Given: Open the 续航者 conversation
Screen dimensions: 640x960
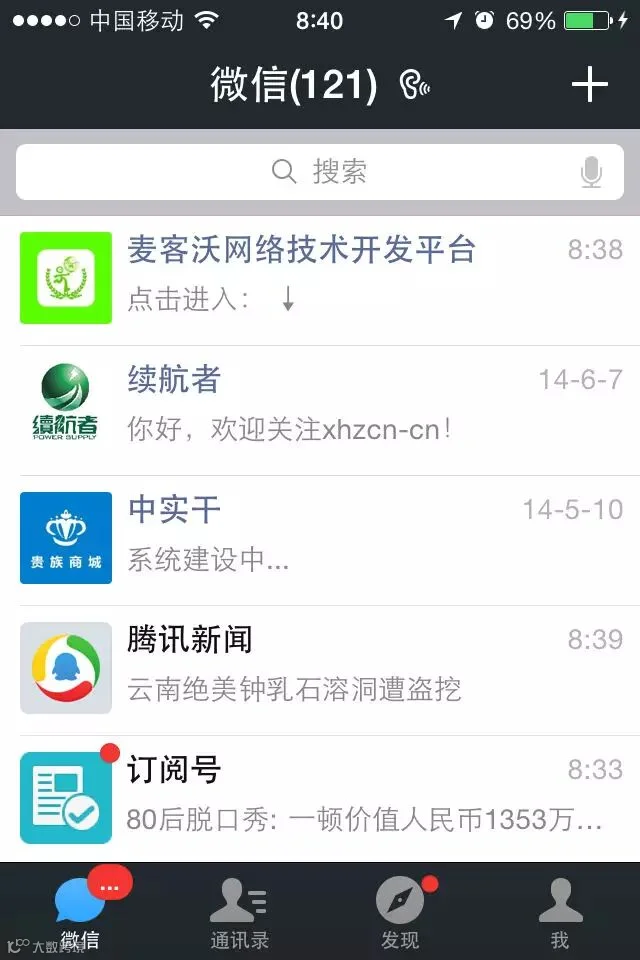Looking at the screenshot, I should 320,410.
